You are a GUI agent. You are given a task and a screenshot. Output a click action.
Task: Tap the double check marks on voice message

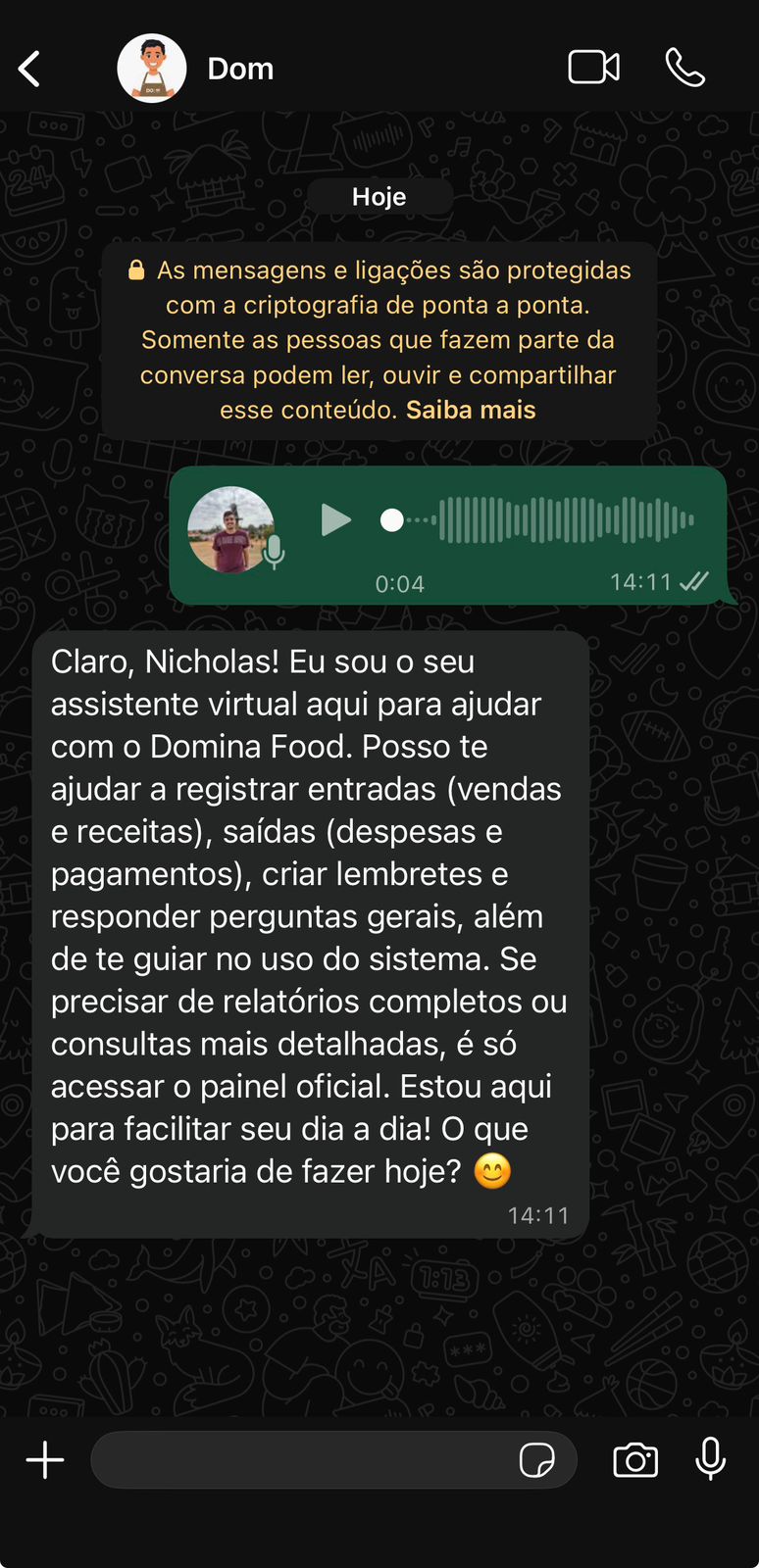point(695,581)
